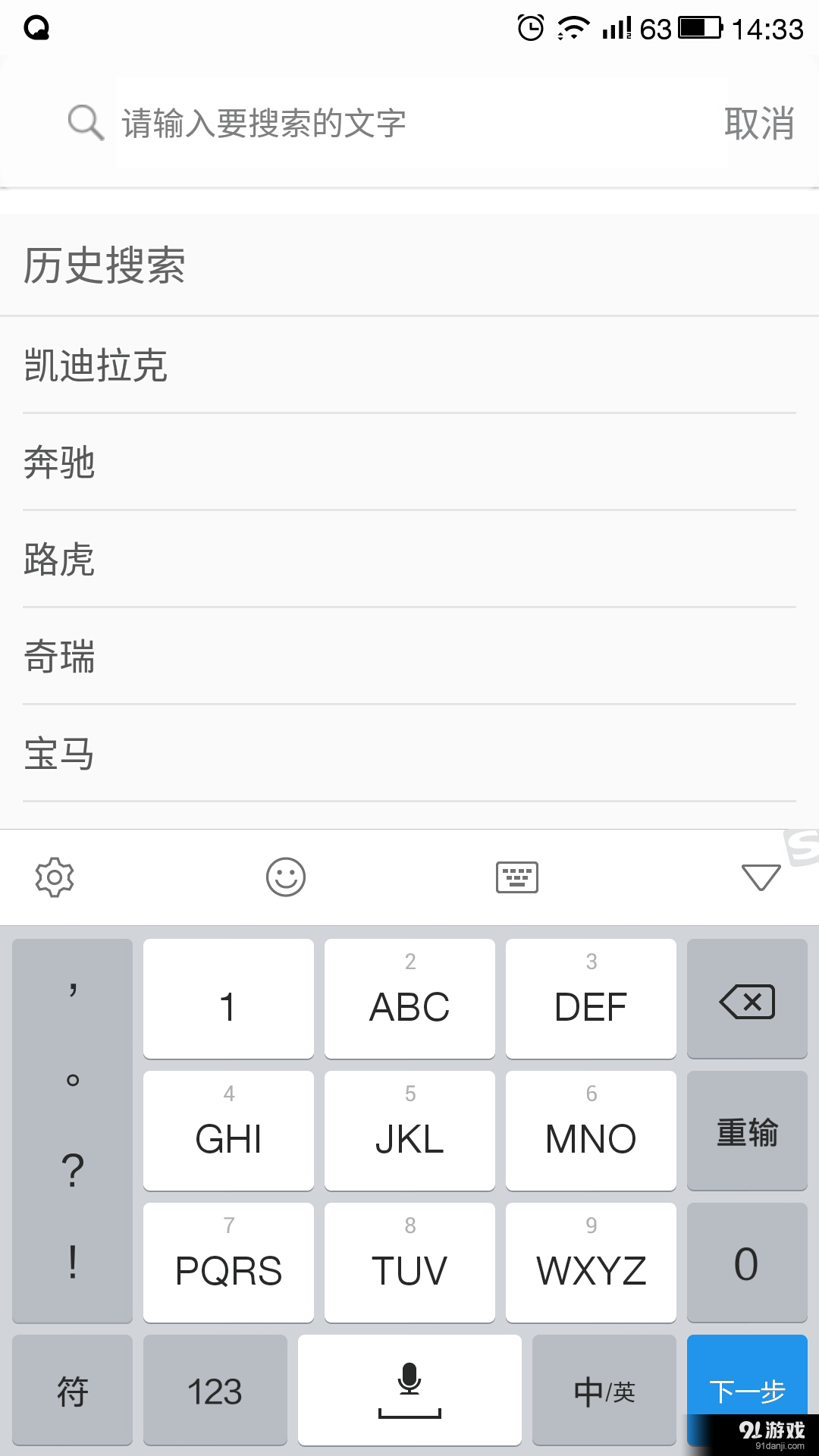Toggle 中/英 Chinese-English input mode
819x1456 pixels.
603,1390
